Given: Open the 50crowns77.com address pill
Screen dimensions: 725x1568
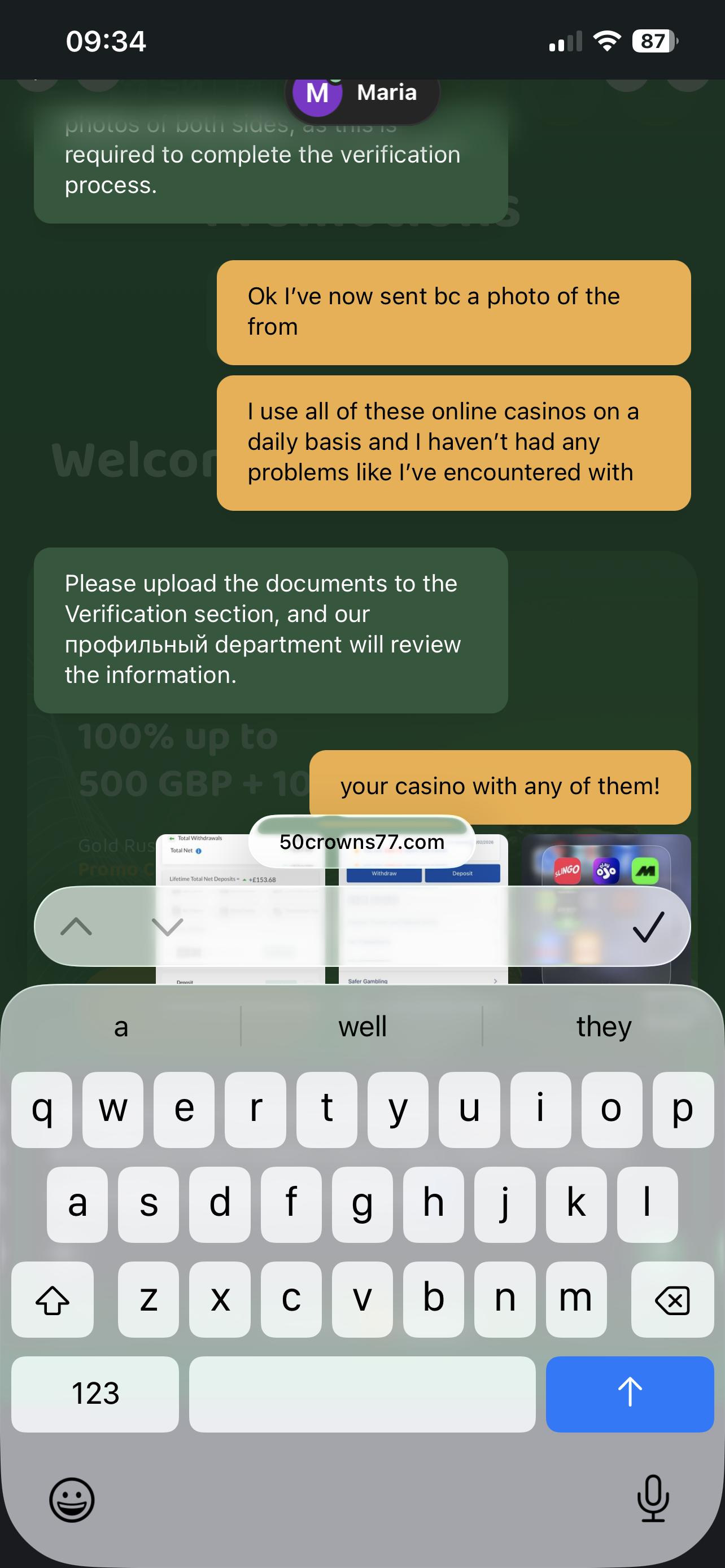Looking at the screenshot, I should tap(361, 842).
